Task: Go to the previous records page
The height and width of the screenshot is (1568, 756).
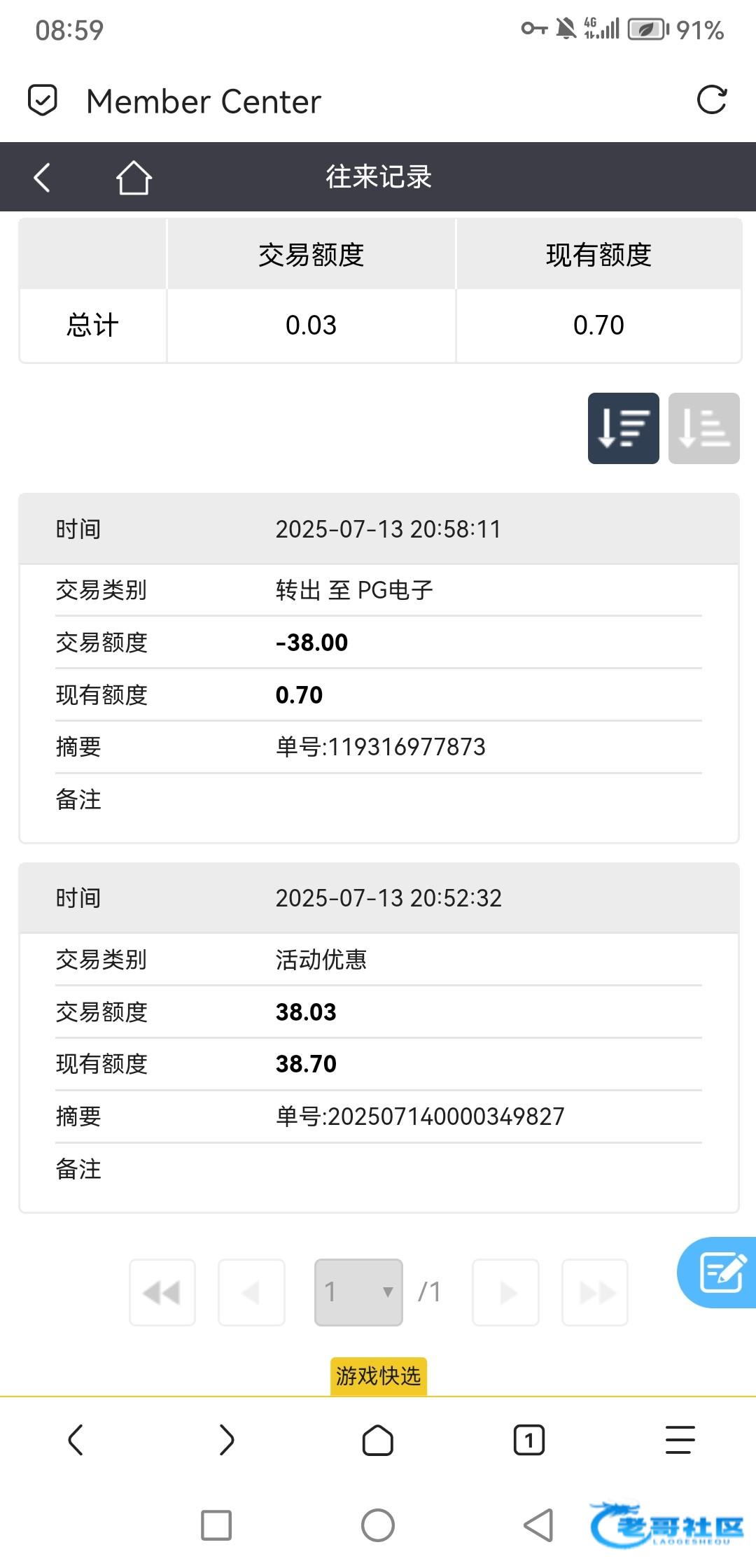Action: coord(251,1292)
